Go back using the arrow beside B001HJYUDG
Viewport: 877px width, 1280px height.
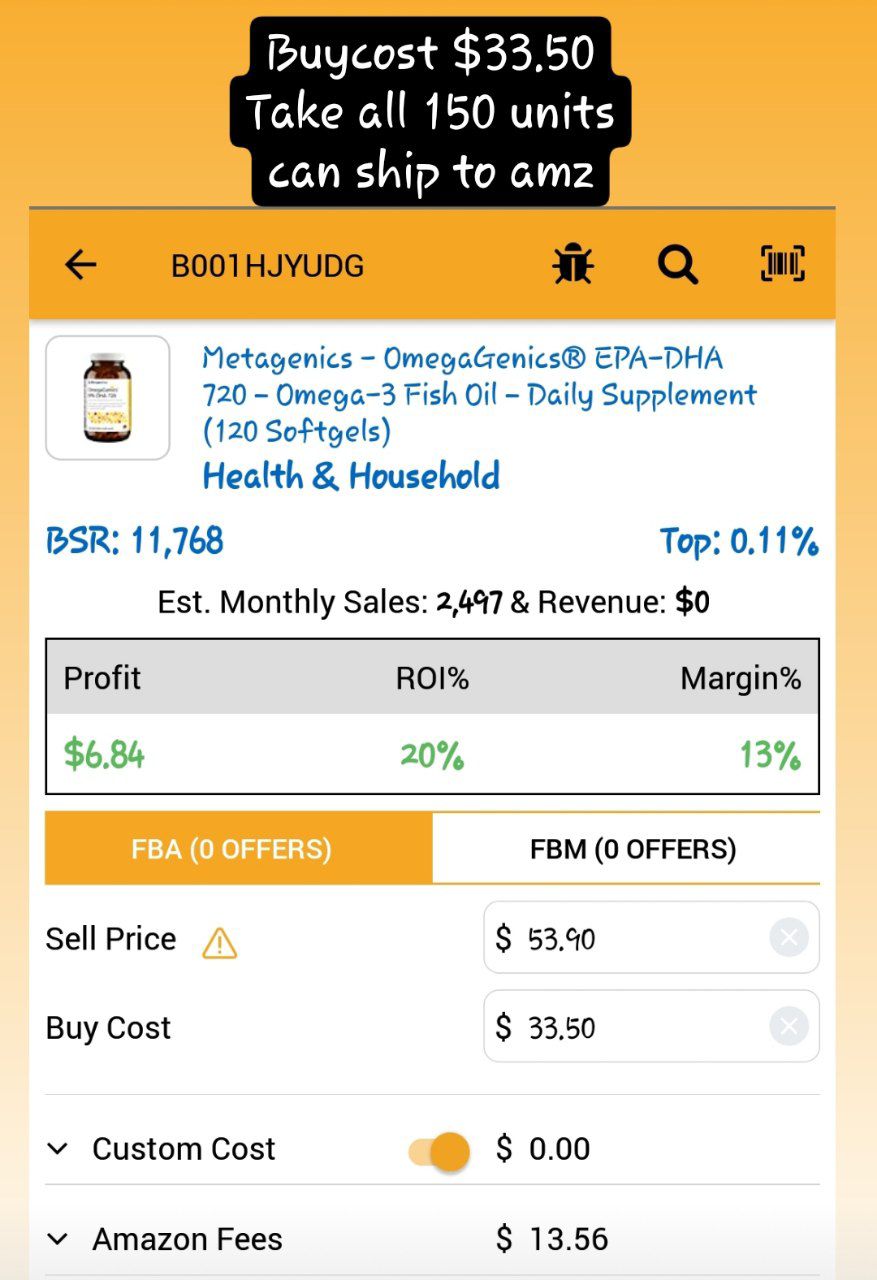pos(81,265)
